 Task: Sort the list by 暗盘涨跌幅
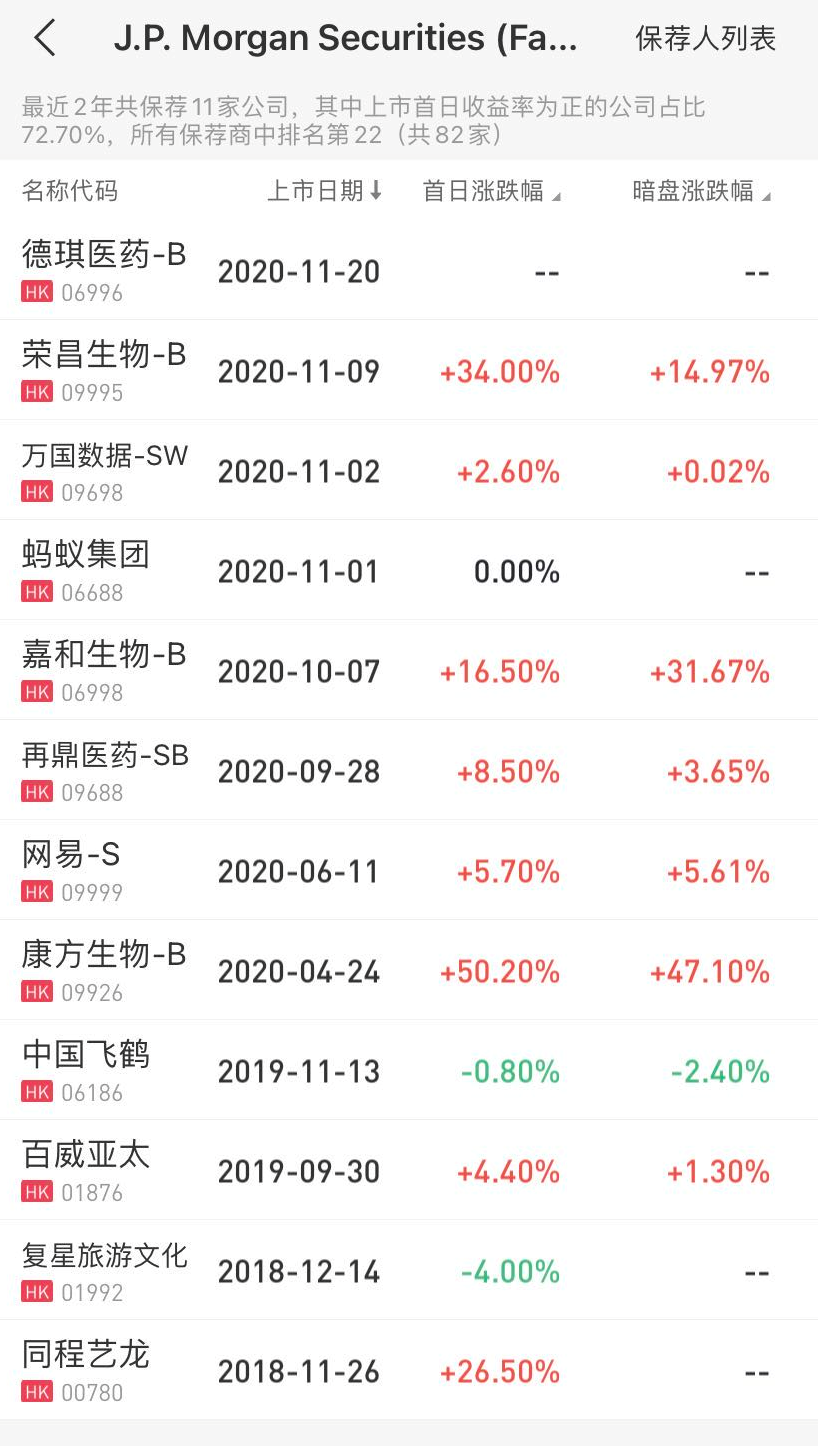(x=700, y=191)
